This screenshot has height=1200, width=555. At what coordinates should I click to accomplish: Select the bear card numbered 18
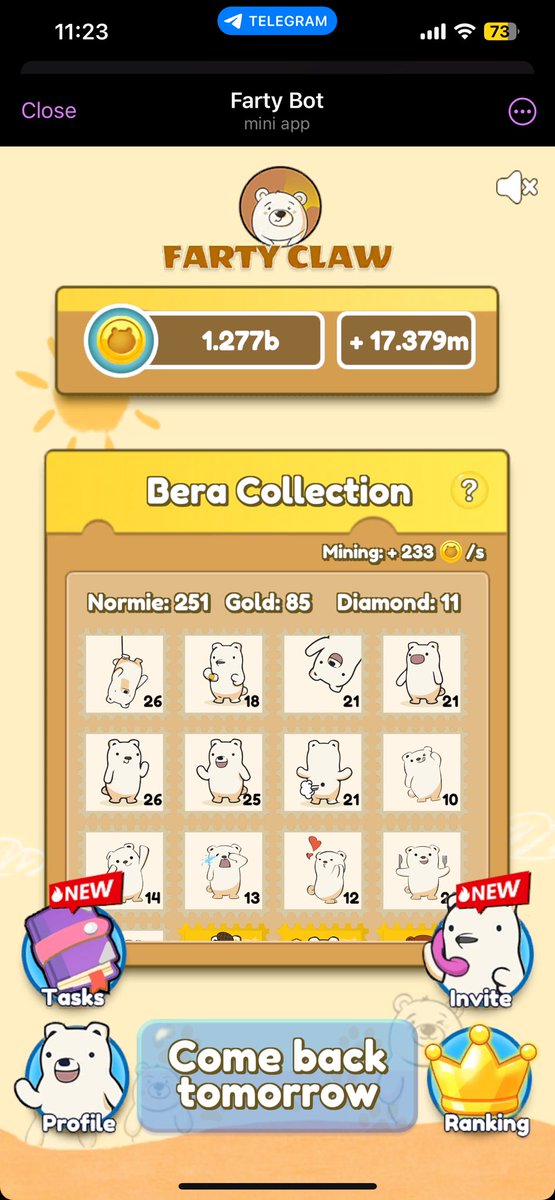click(223, 674)
